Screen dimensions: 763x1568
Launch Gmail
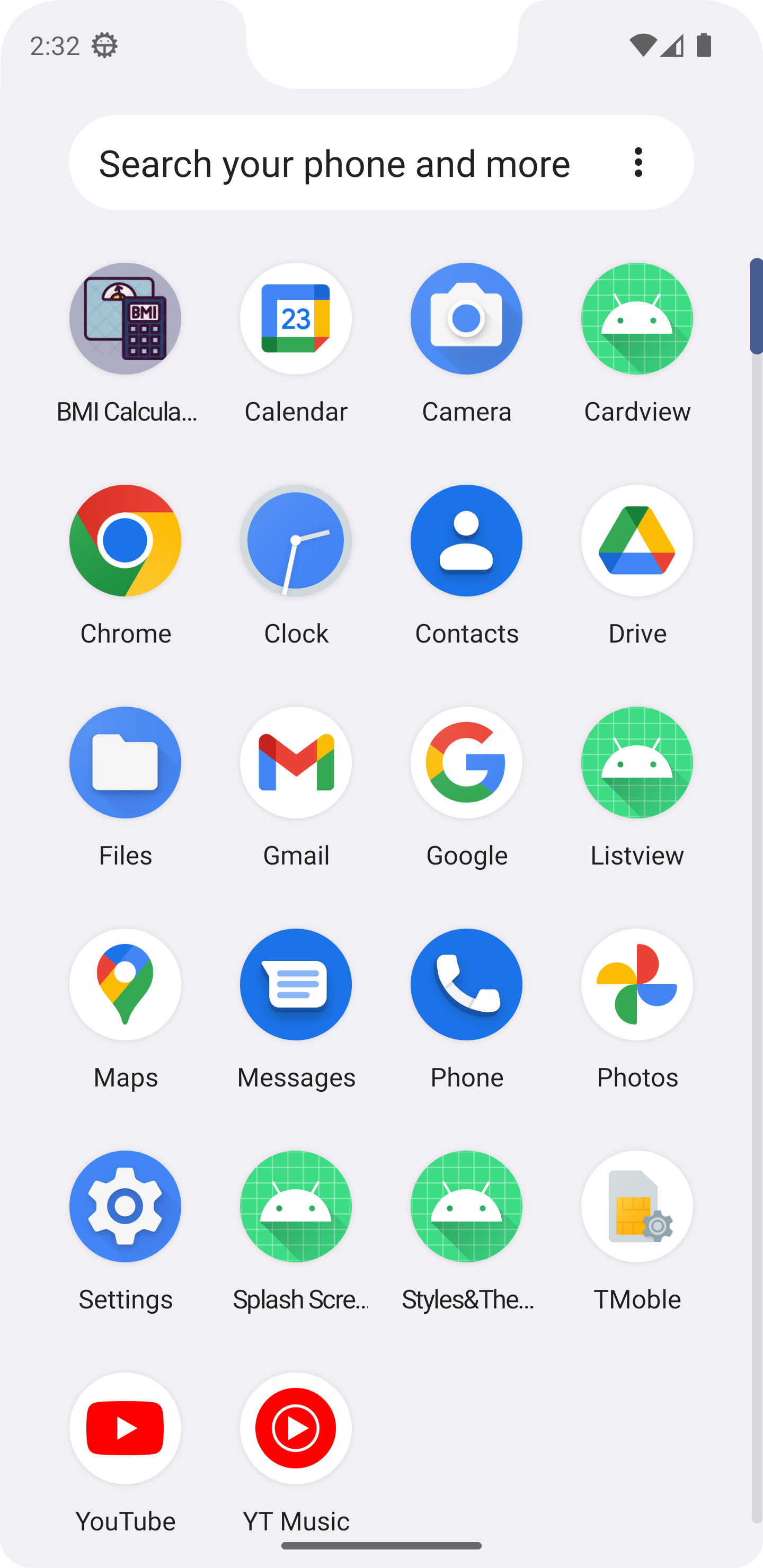coord(296,763)
